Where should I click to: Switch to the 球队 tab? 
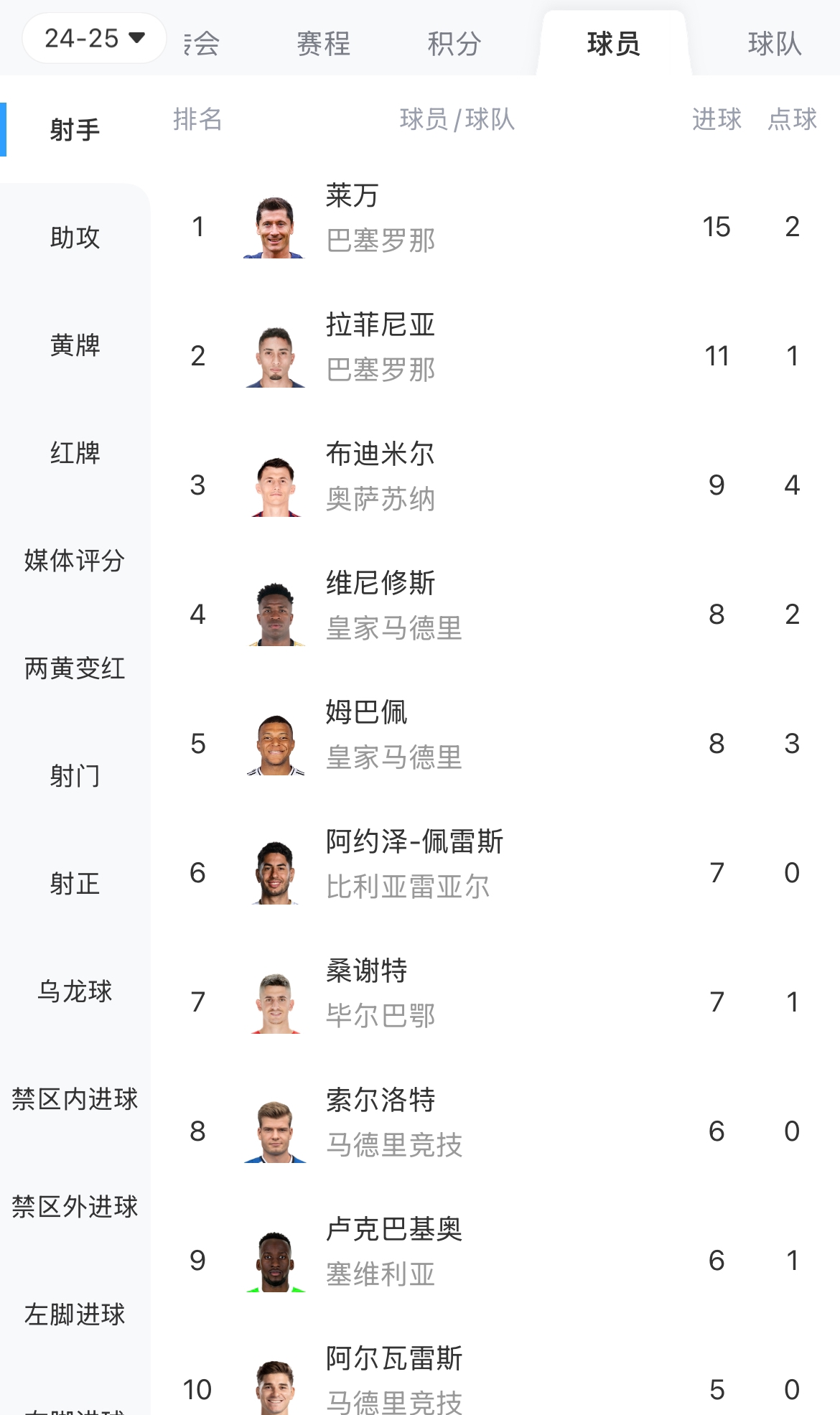(774, 44)
